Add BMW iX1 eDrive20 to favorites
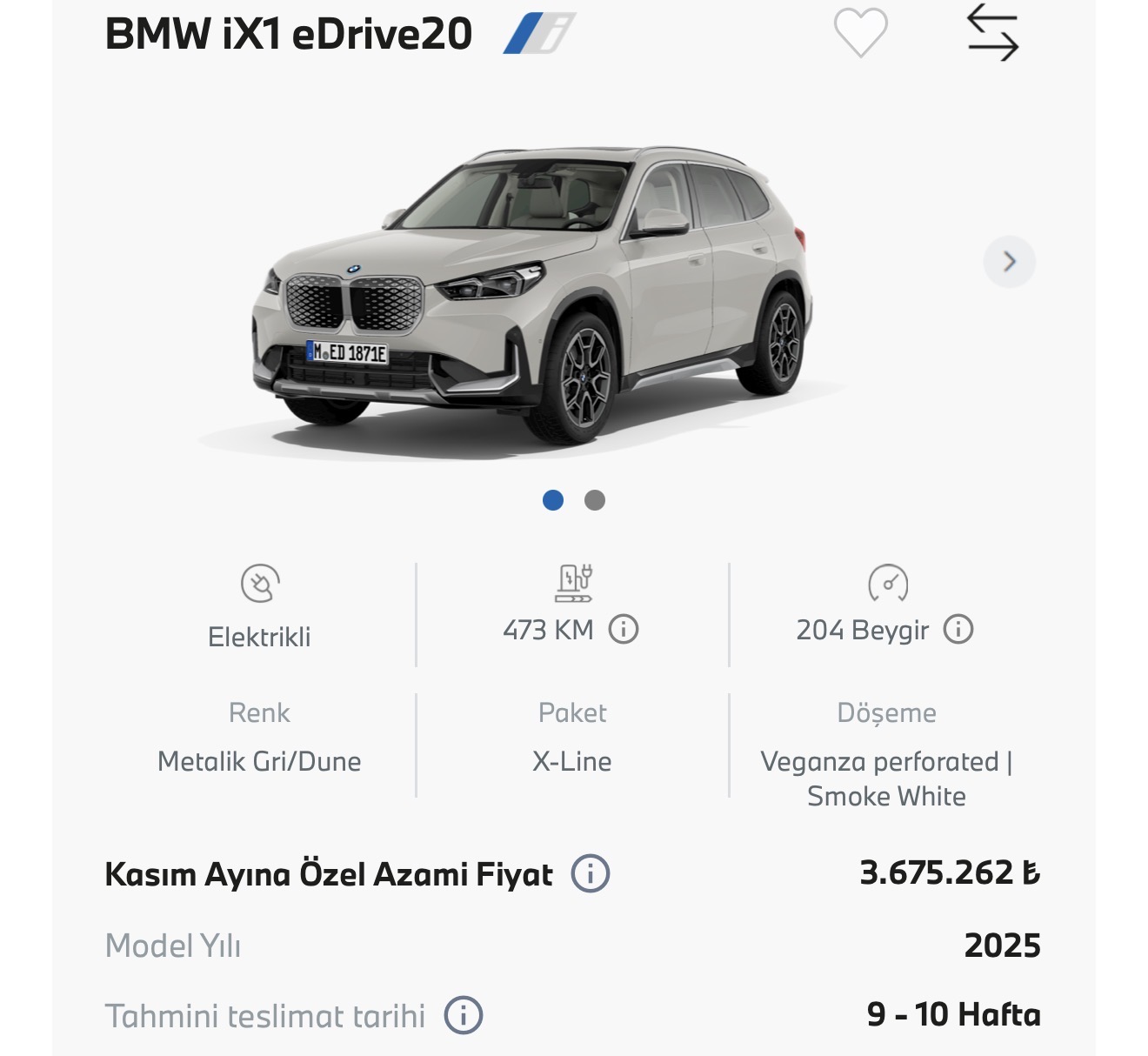 tap(860, 32)
